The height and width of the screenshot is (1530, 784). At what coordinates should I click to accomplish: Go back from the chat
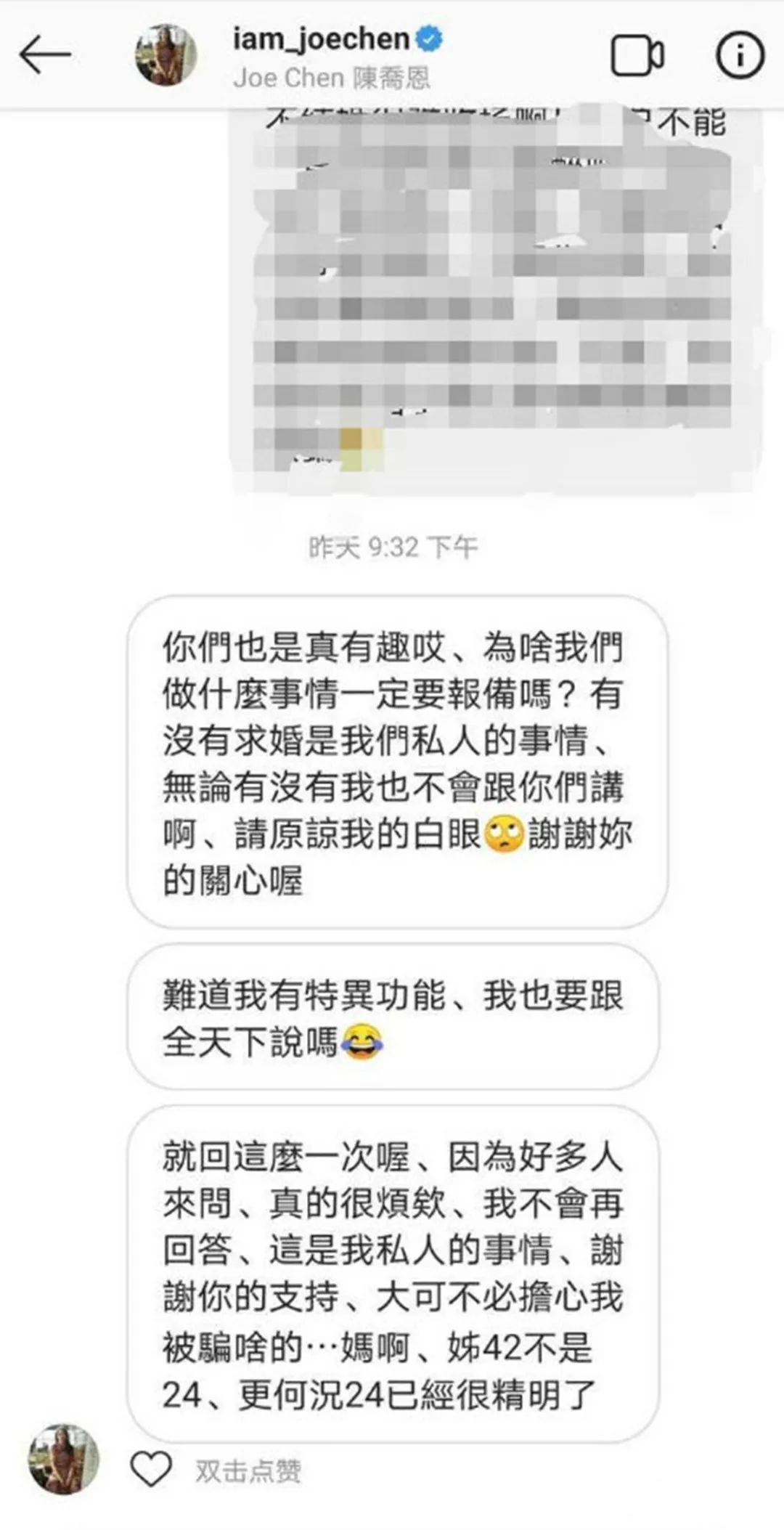point(45,56)
